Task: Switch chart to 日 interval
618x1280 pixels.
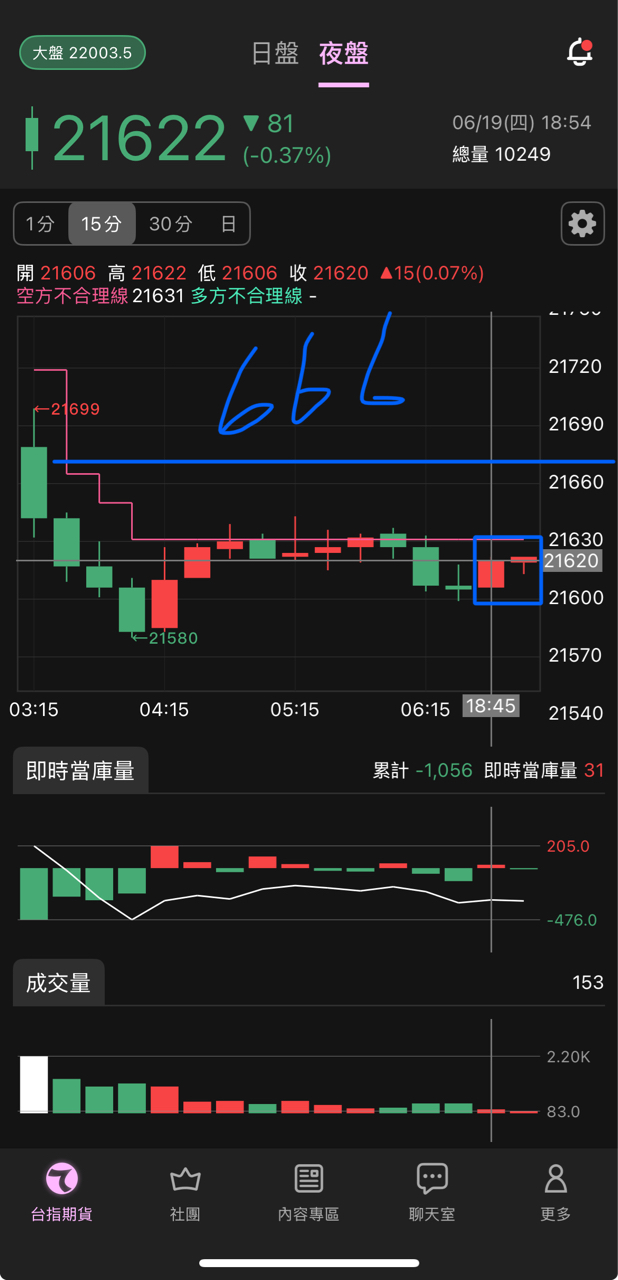Action: pos(228,224)
